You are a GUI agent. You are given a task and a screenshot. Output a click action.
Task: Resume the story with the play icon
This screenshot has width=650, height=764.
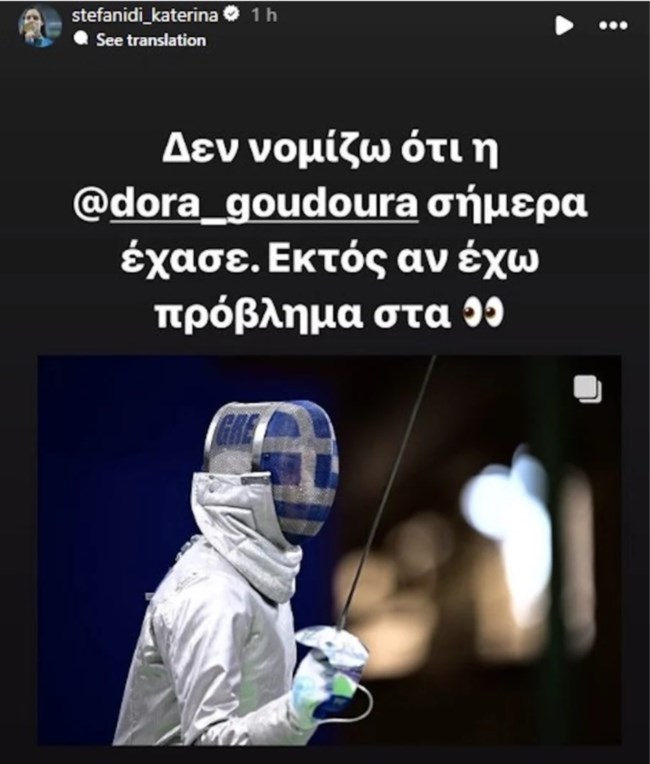(564, 26)
